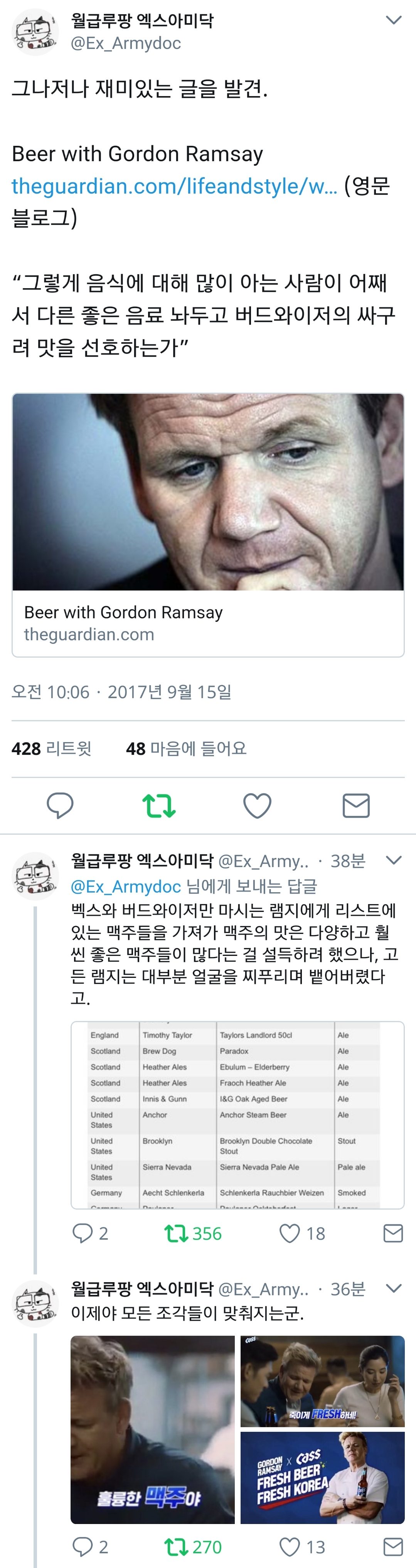
Task: Open the profile avatar of the main tweet
Action: click(35, 32)
